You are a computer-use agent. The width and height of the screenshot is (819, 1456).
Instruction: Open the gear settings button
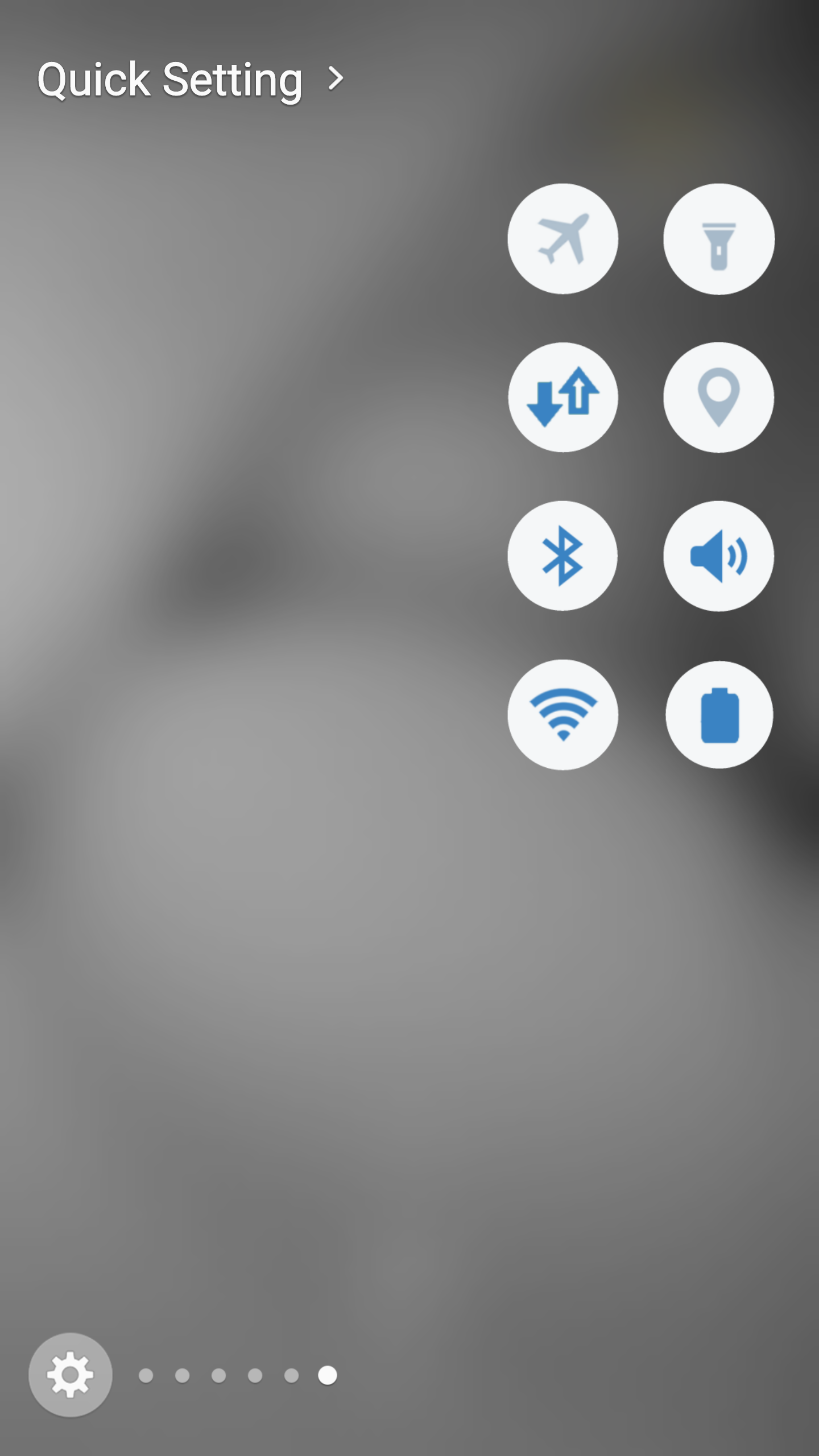[x=71, y=1375]
